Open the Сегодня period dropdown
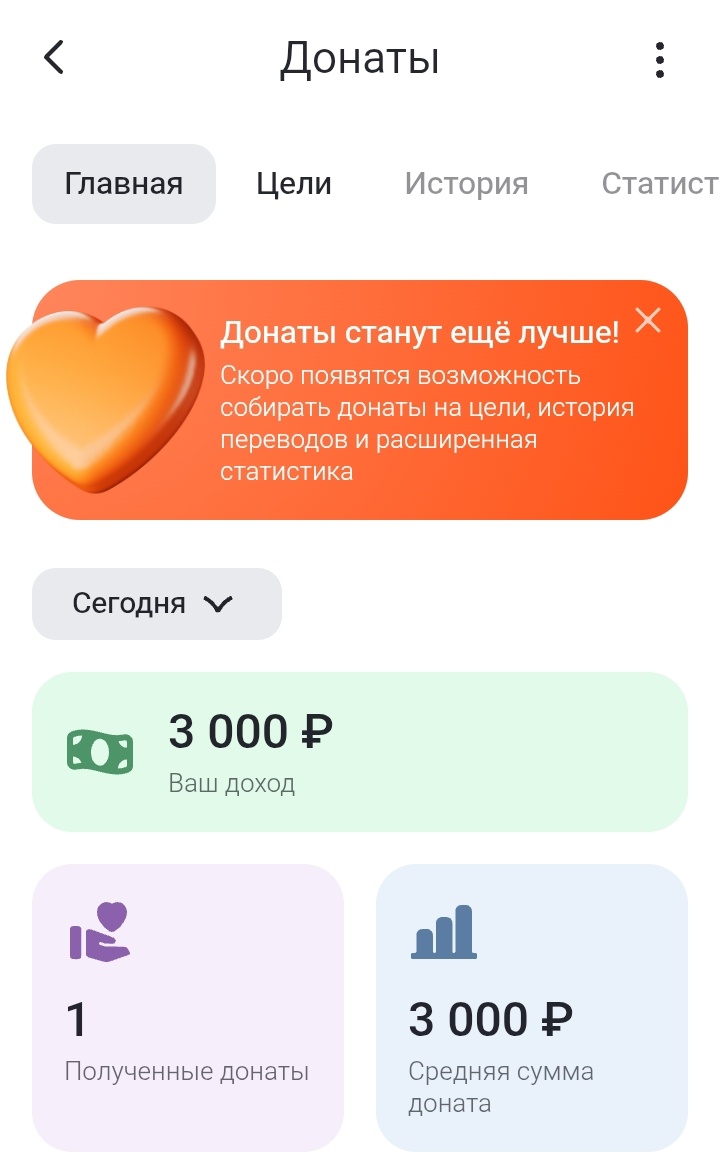 click(x=156, y=603)
